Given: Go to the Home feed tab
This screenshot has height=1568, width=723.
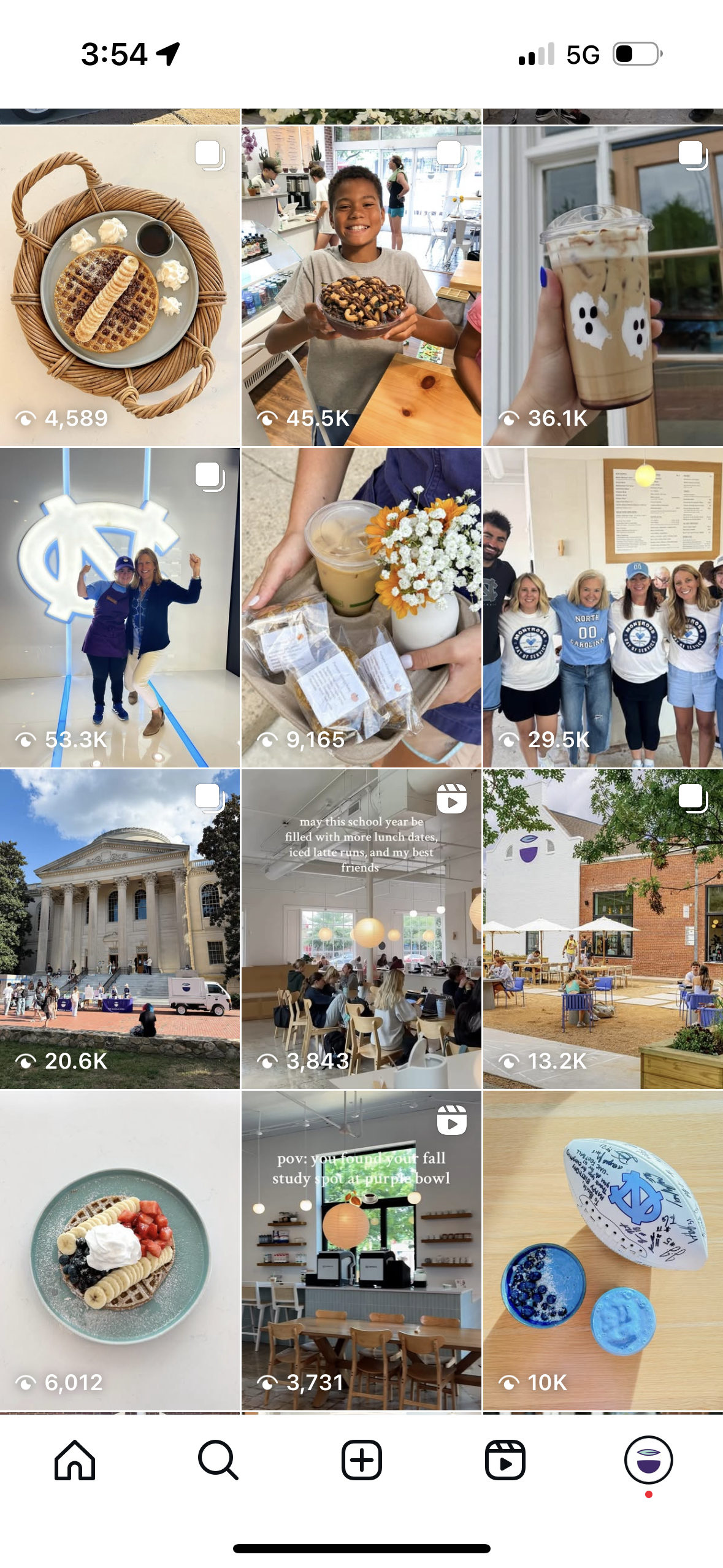Looking at the screenshot, I should click(x=75, y=1460).
